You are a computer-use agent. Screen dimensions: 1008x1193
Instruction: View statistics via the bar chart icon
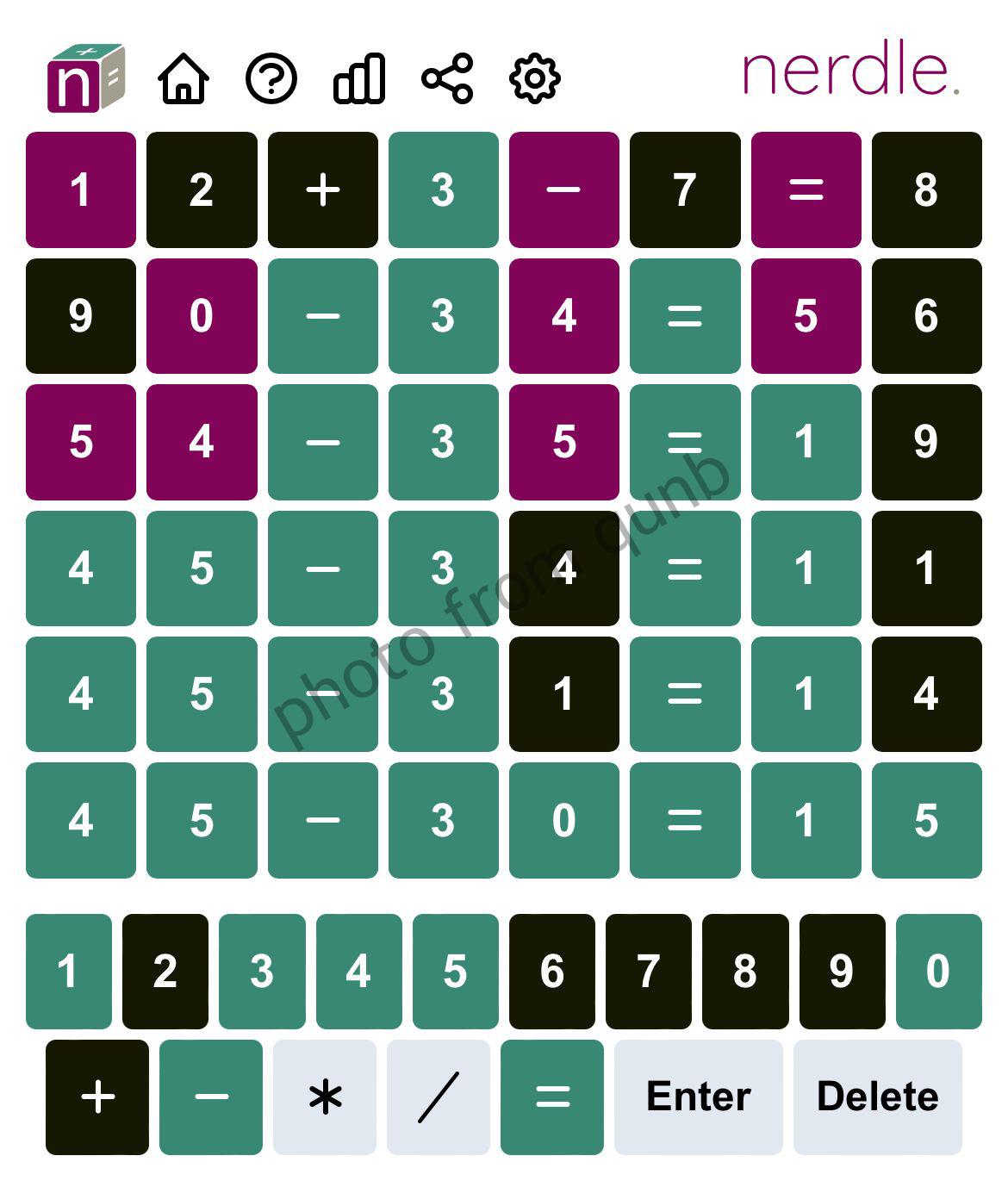pos(359,78)
